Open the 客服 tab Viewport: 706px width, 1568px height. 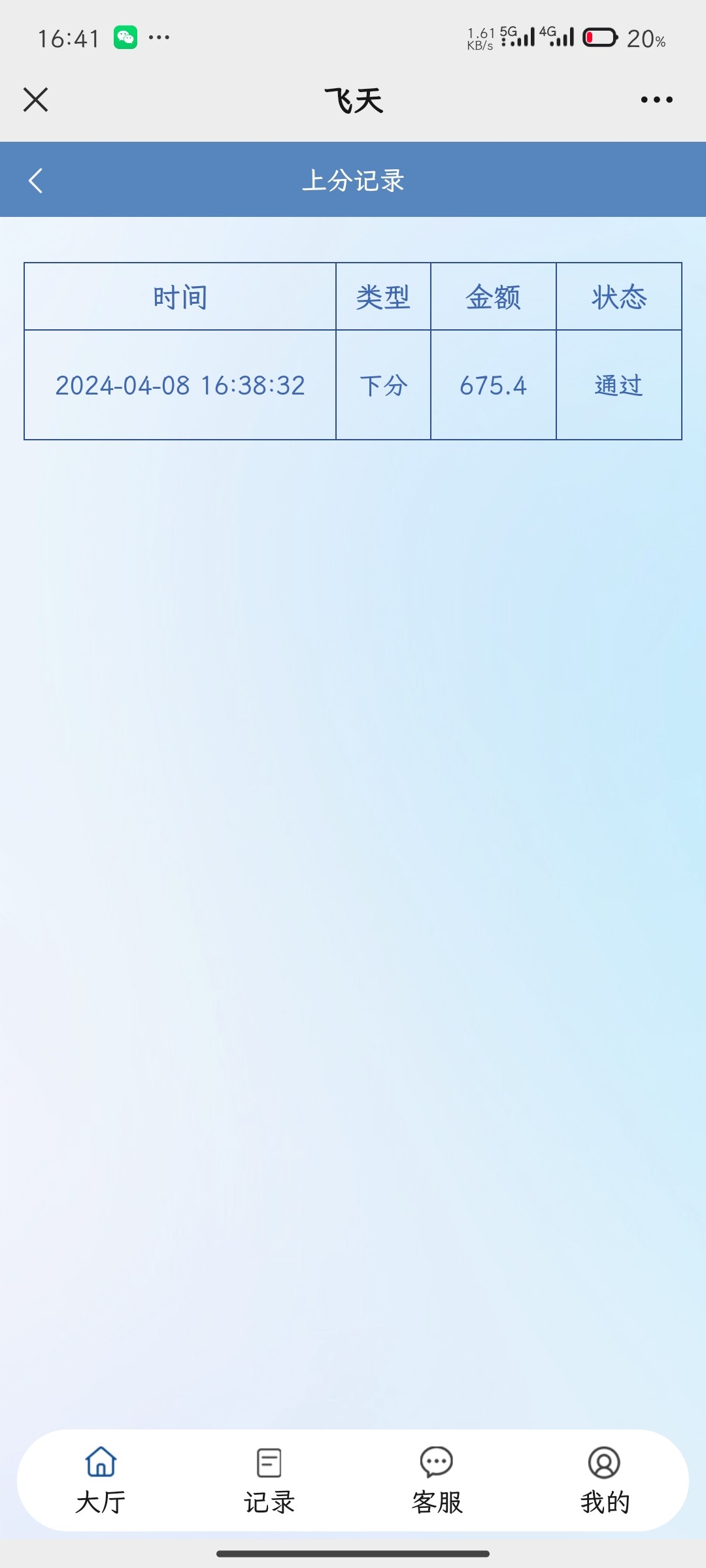(437, 1480)
